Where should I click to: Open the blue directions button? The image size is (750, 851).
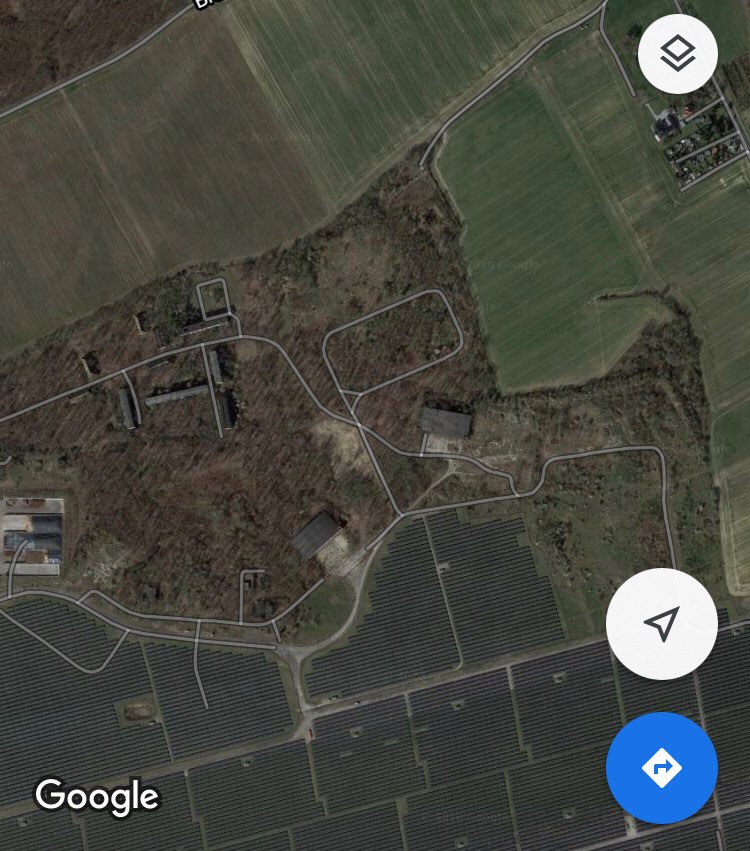[x=661, y=767]
